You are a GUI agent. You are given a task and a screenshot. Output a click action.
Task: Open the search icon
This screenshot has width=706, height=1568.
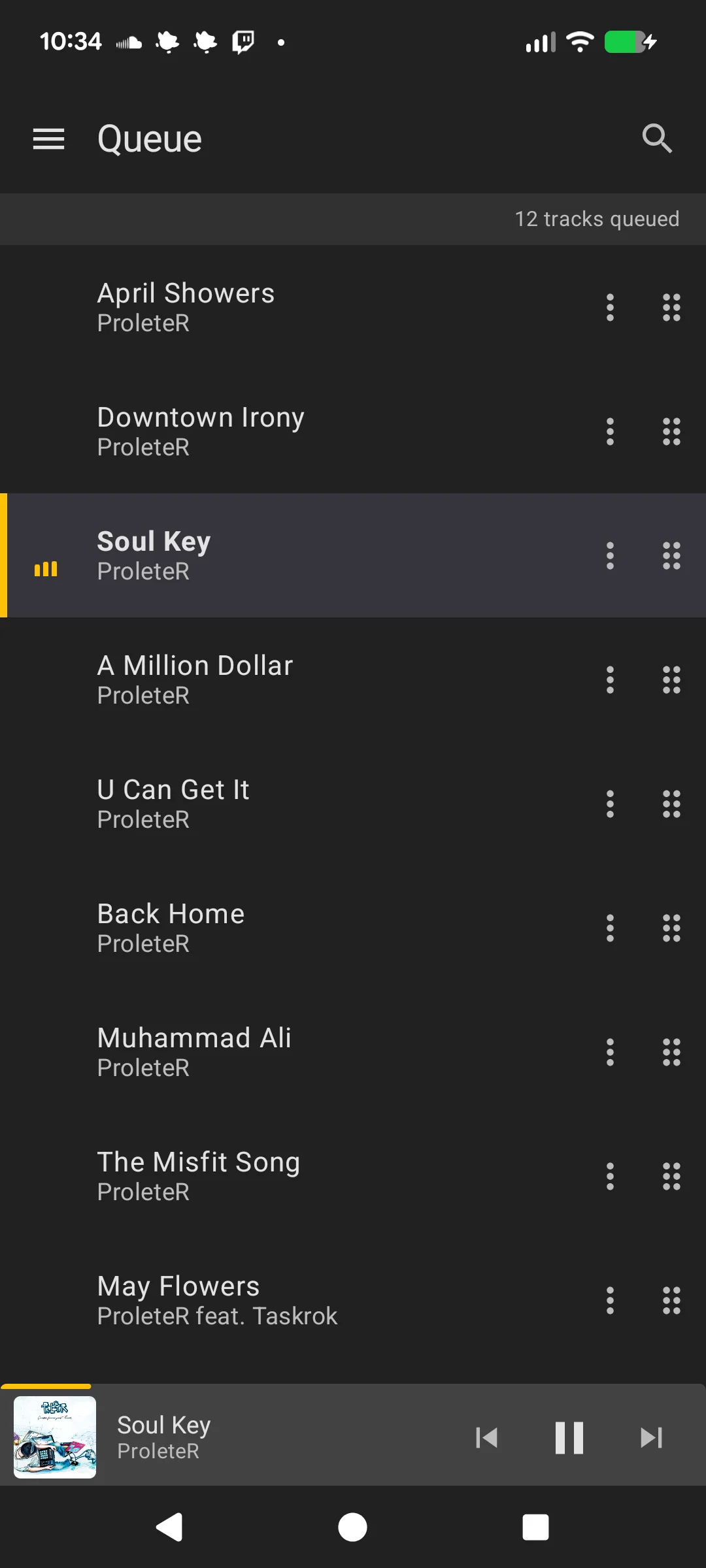click(x=658, y=139)
